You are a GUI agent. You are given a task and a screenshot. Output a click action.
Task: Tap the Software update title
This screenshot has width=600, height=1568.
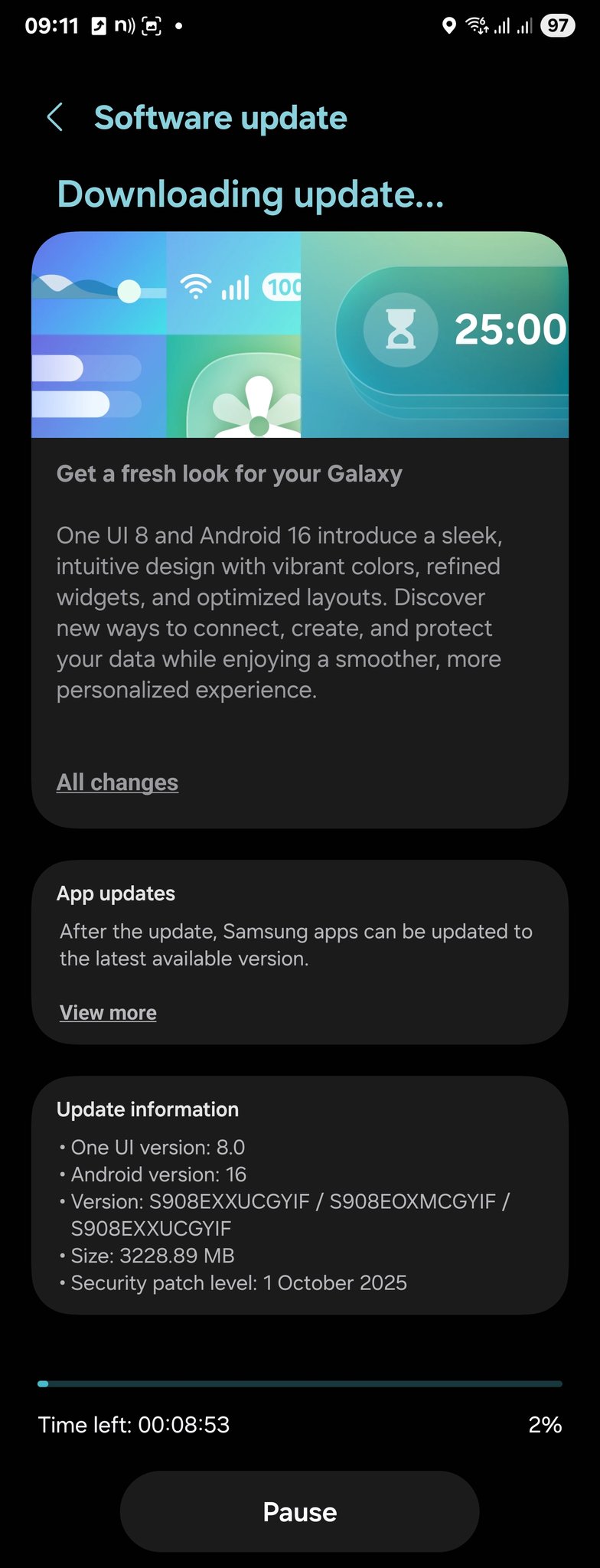221,118
